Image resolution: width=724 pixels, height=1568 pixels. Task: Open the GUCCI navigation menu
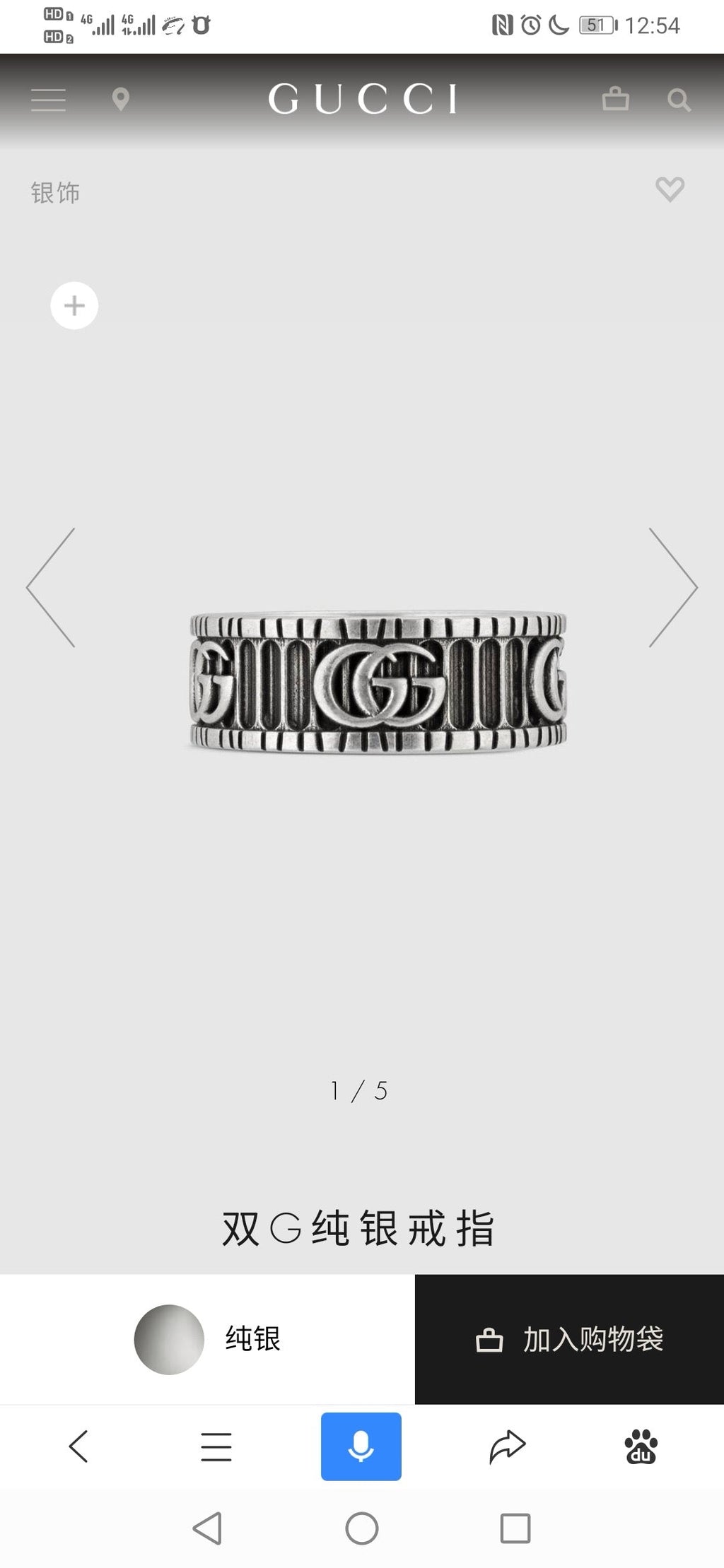[47, 100]
